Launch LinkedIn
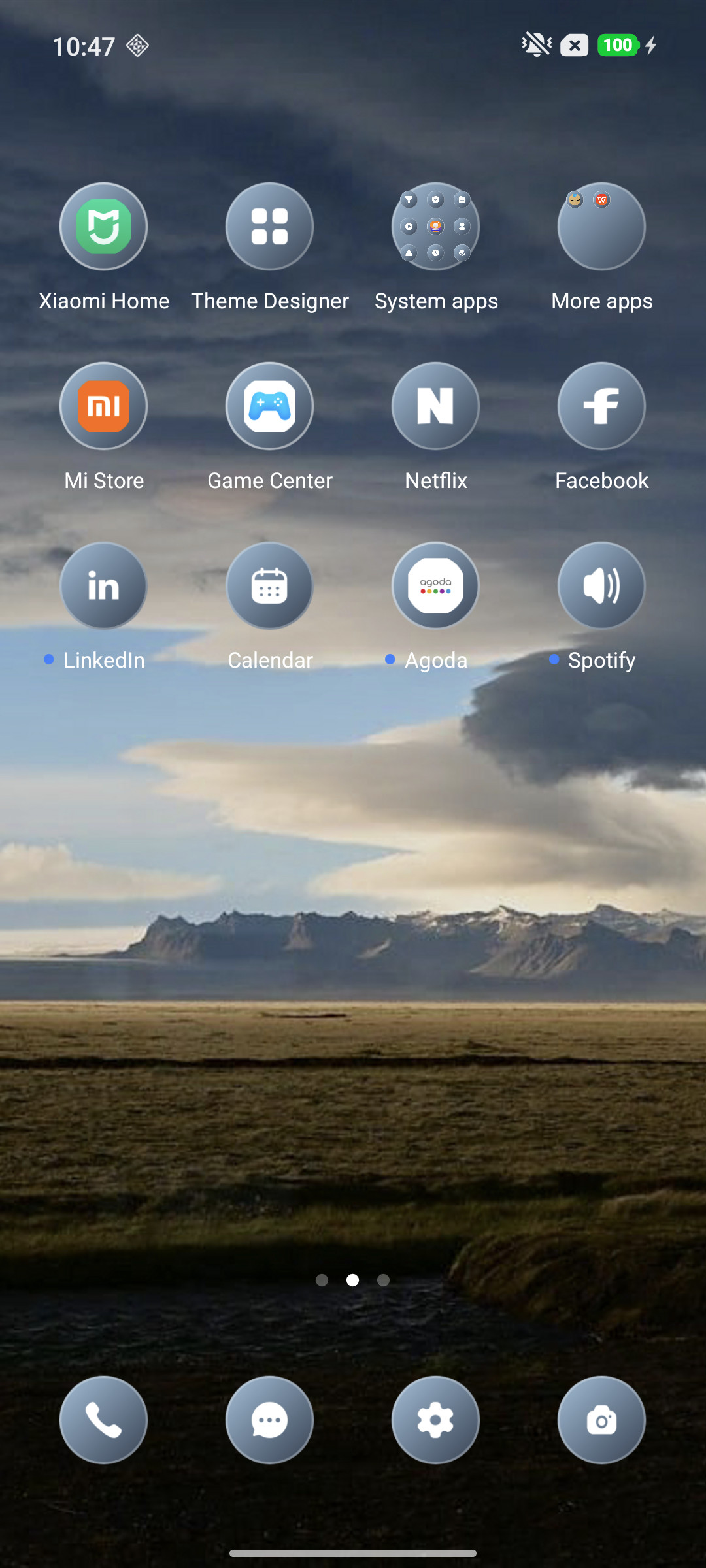This screenshot has width=706, height=1568. (x=103, y=585)
